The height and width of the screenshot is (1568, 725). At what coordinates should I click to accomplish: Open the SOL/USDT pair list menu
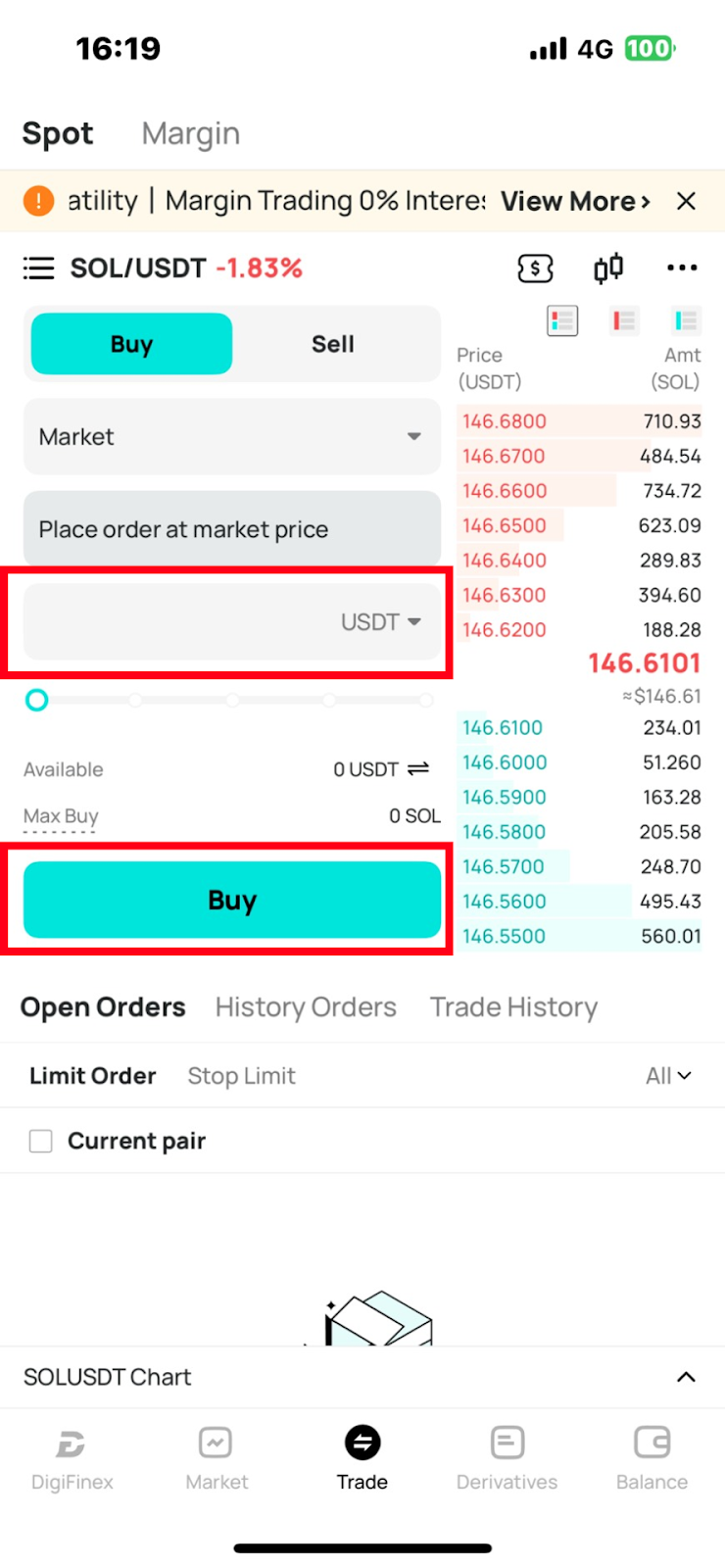click(38, 268)
